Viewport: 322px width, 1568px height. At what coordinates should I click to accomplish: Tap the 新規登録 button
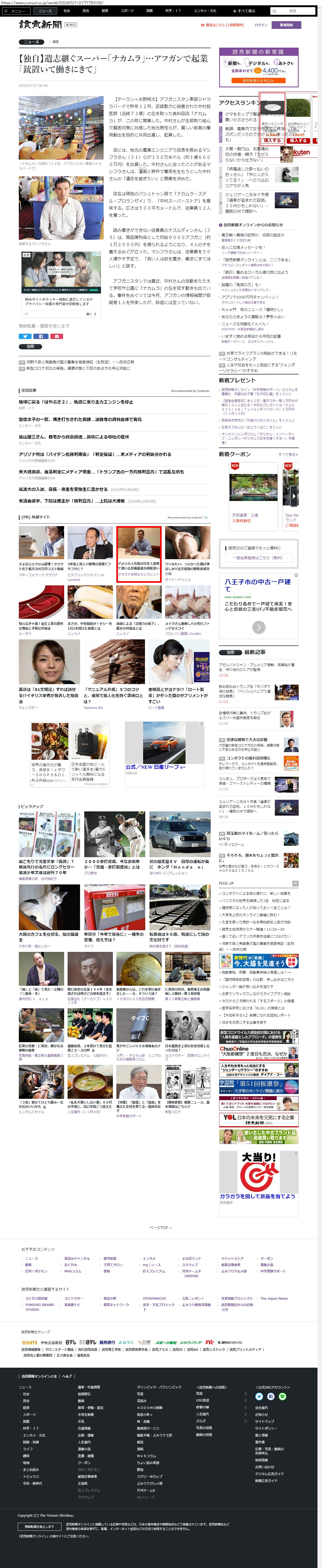coord(286,25)
